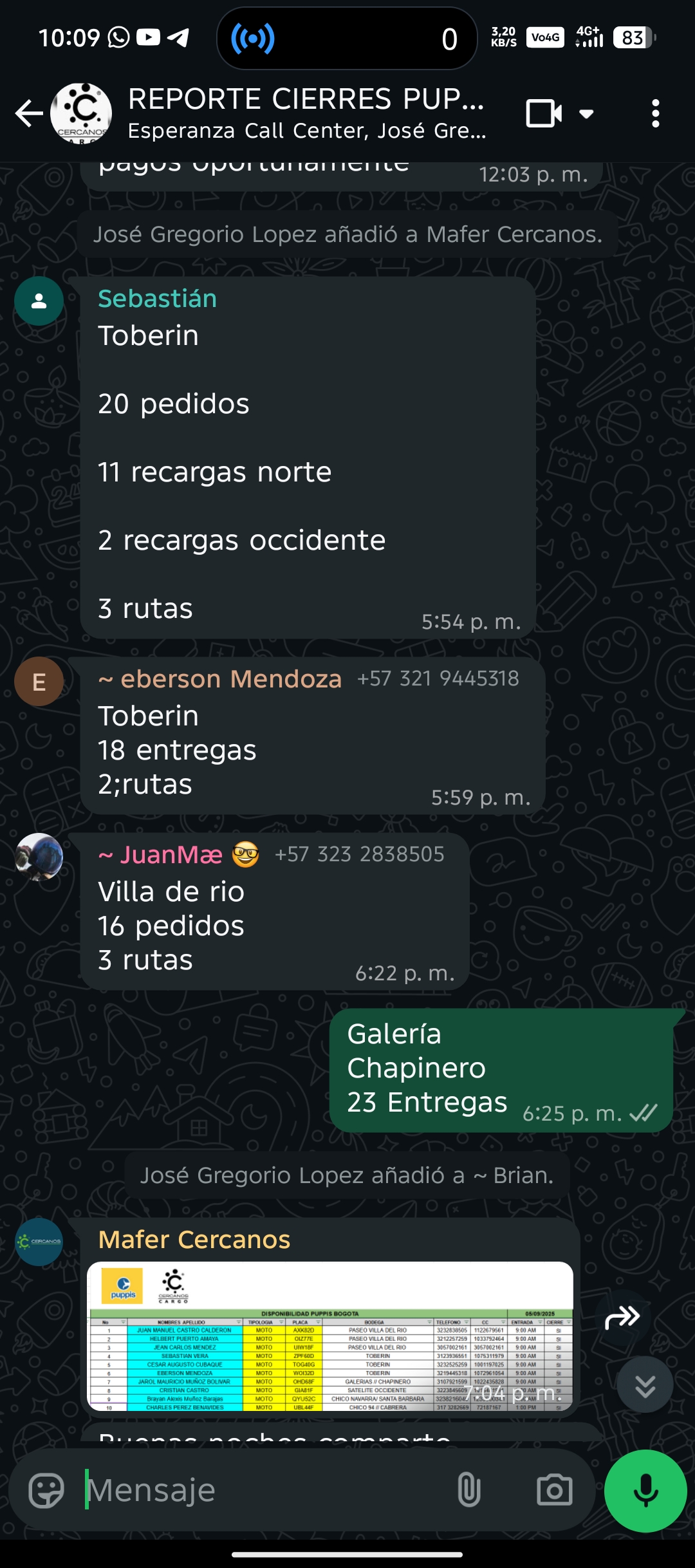This screenshot has height=1568, width=695.
Task: Open Mafer Cercanos' shared spreadsheet image
Action: pos(329,1336)
